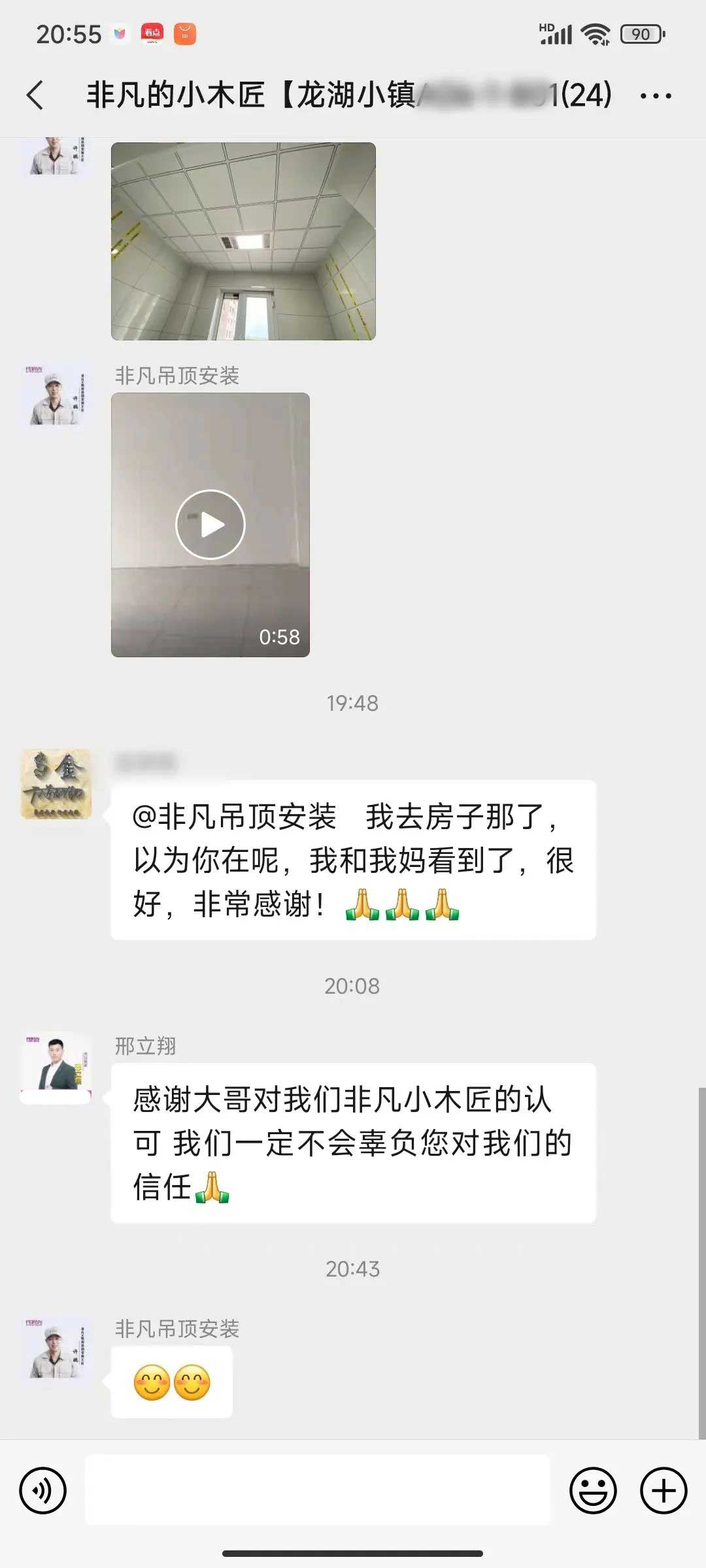Open the plus attachment menu
Image resolution: width=706 pixels, height=1568 pixels.
coord(664,1491)
